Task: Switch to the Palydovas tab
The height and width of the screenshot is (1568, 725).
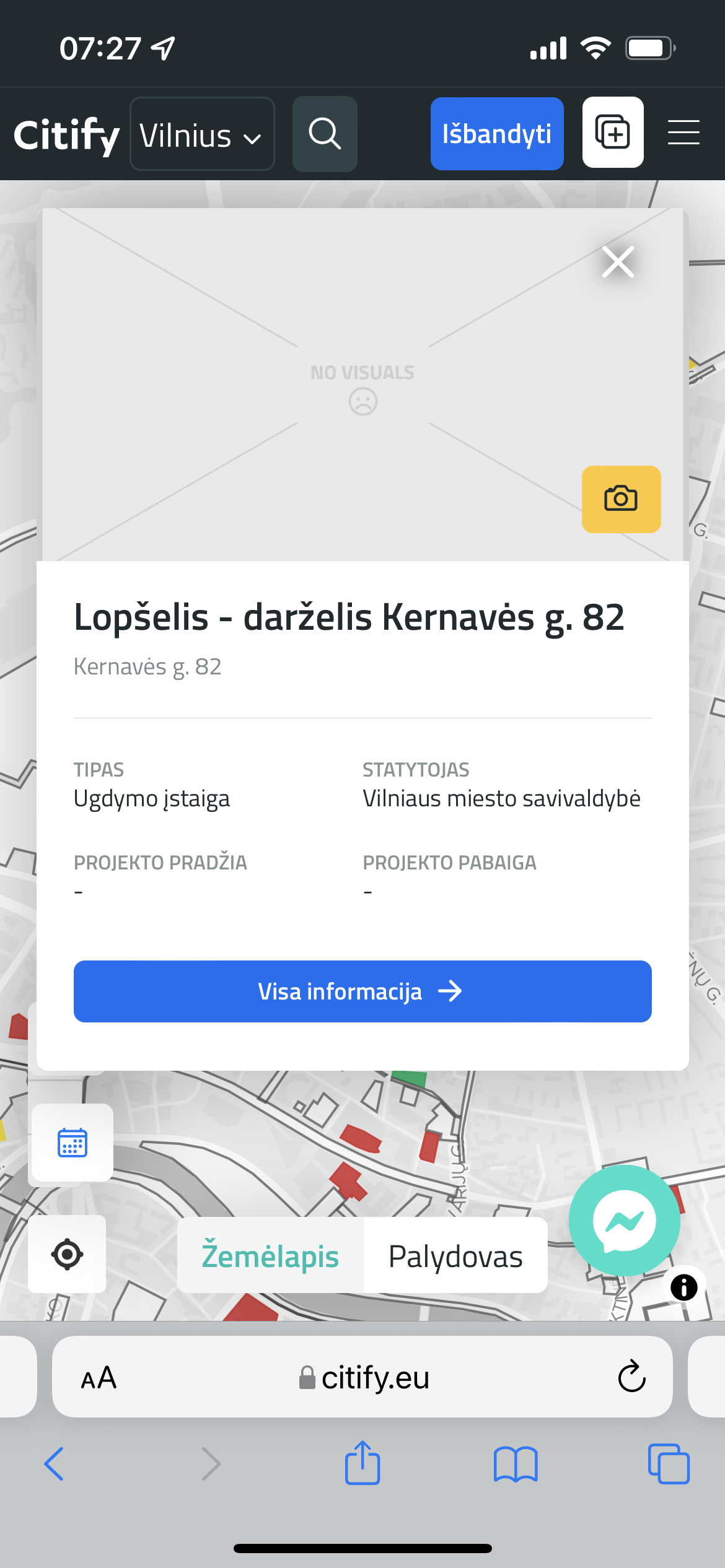Action: click(455, 1256)
